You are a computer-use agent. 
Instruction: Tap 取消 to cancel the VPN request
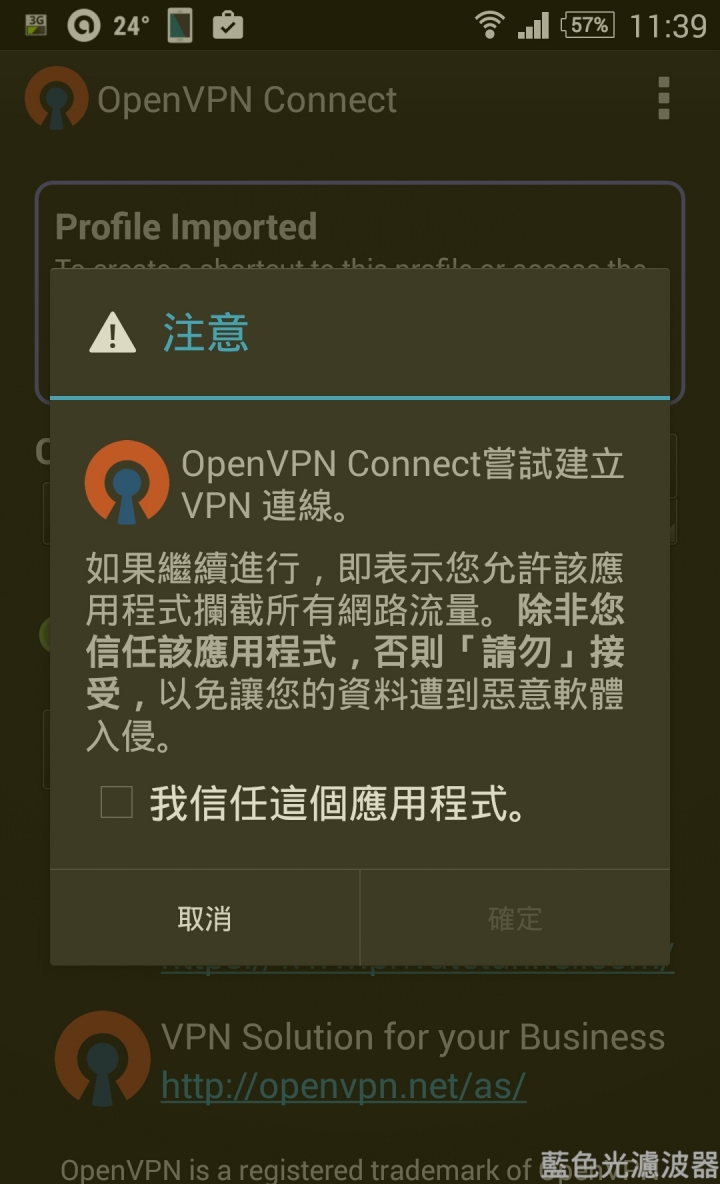click(x=205, y=919)
